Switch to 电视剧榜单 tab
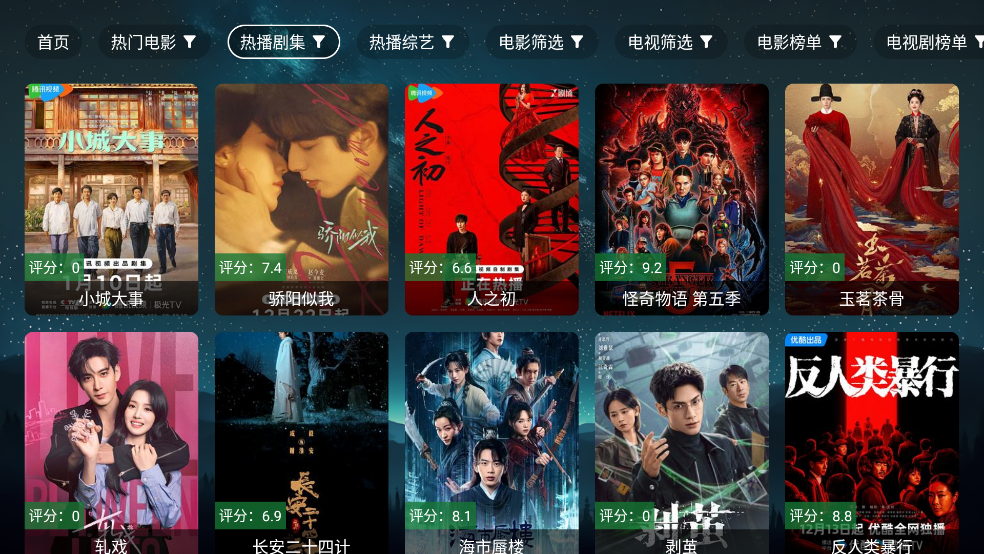The height and width of the screenshot is (554, 984). coord(928,42)
